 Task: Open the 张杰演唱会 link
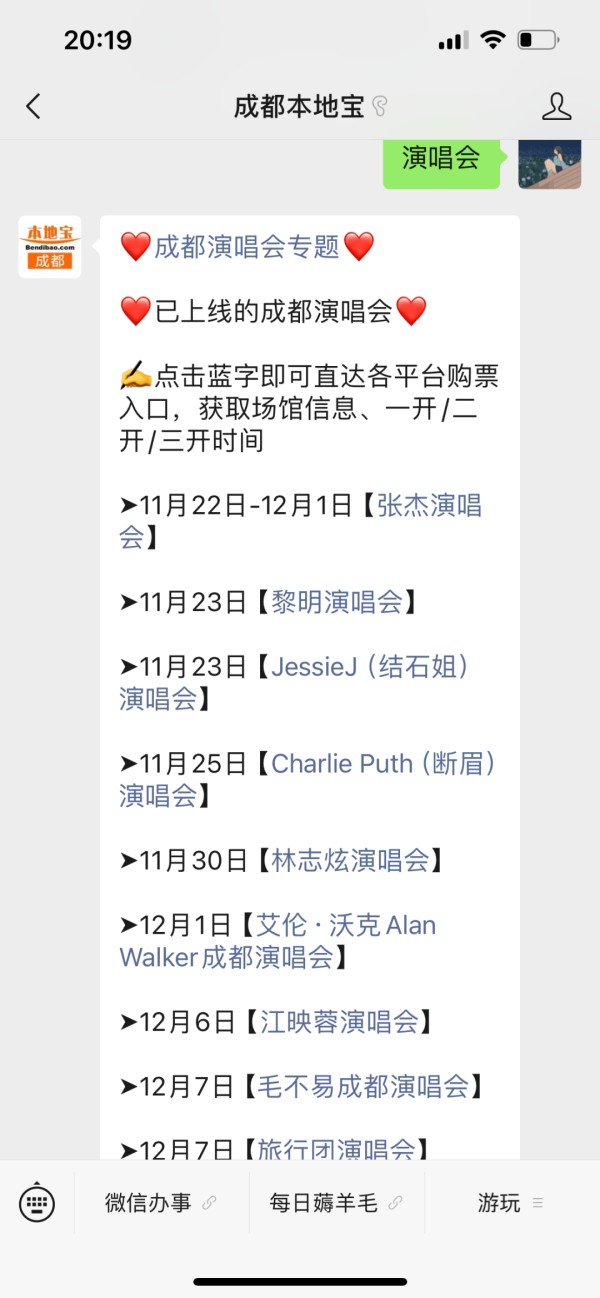coord(300,520)
